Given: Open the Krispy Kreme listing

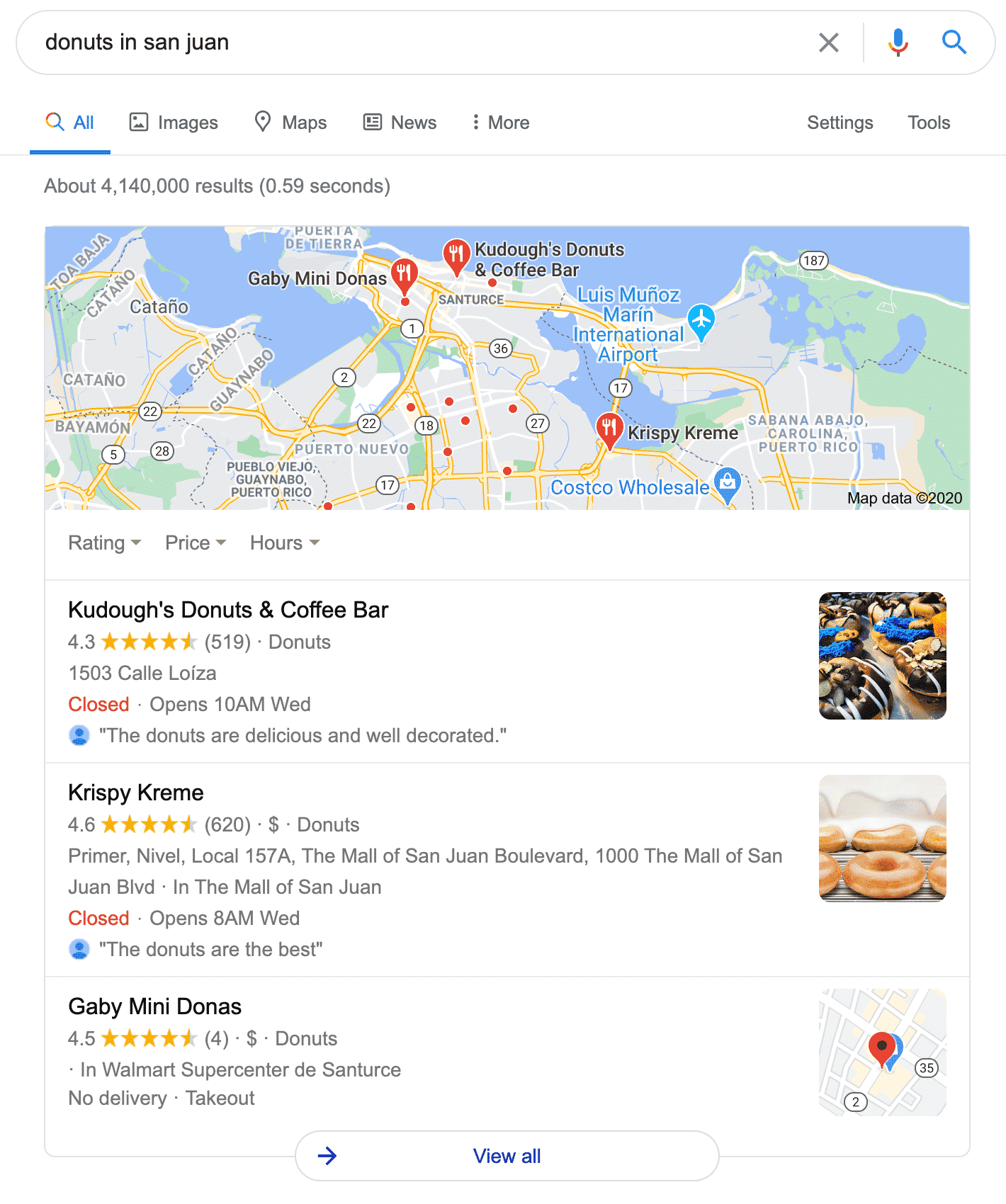Looking at the screenshot, I should tap(136, 793).
